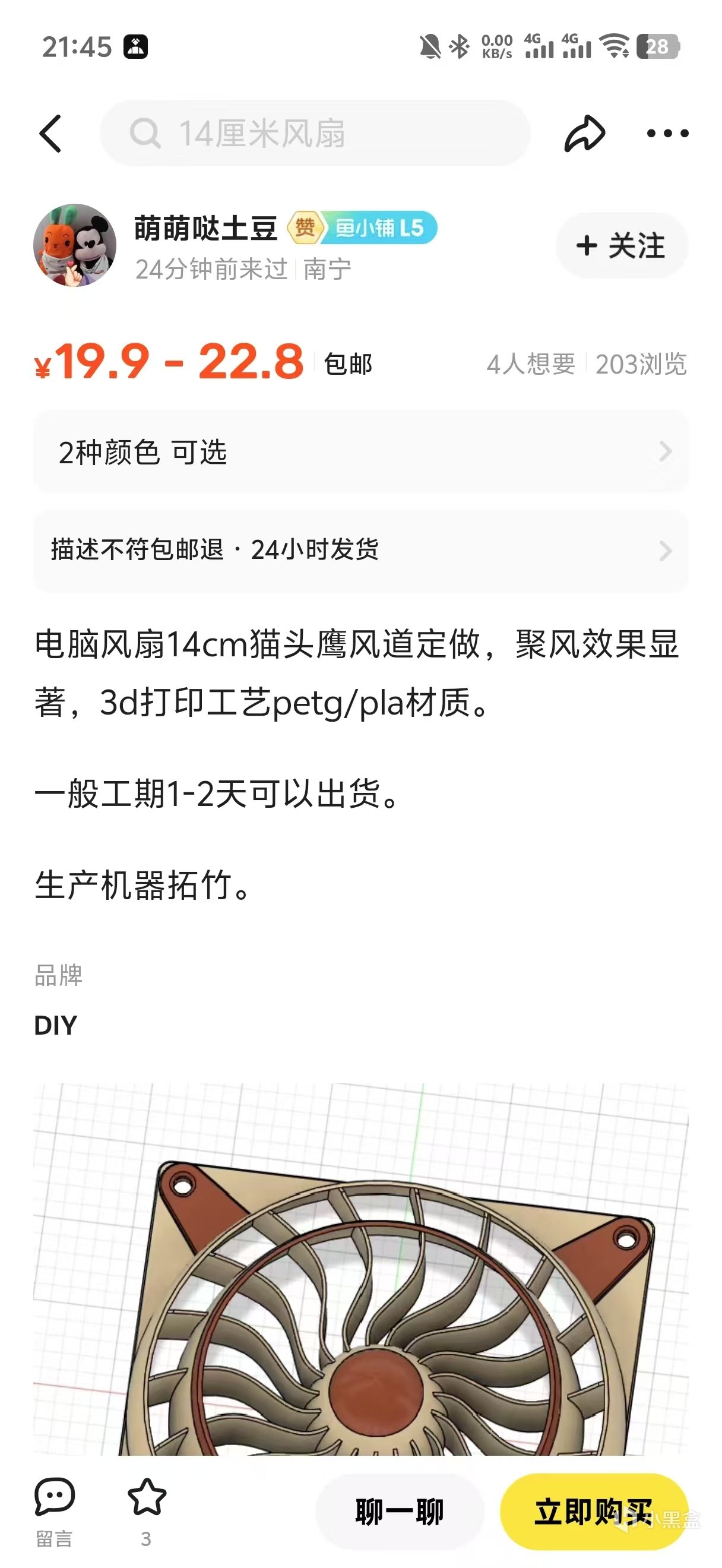Viewport: 722px width, 1568px height.
Task: Follow the seller with 关注 button
Action: 621,246
